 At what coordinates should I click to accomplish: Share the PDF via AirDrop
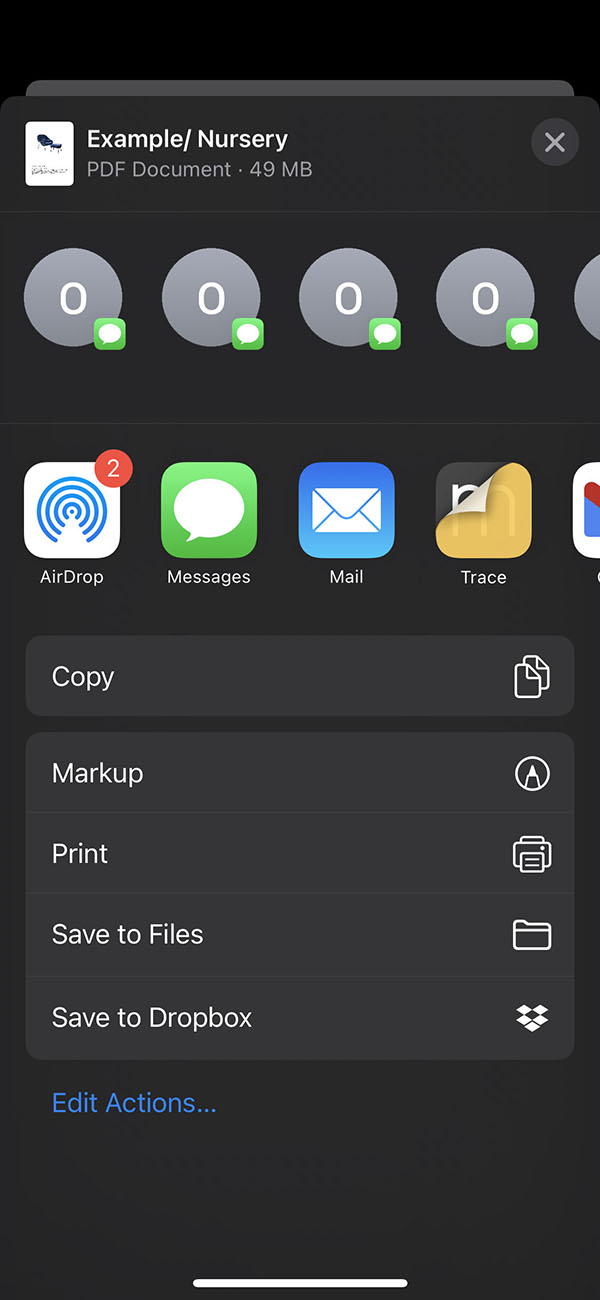72,510
